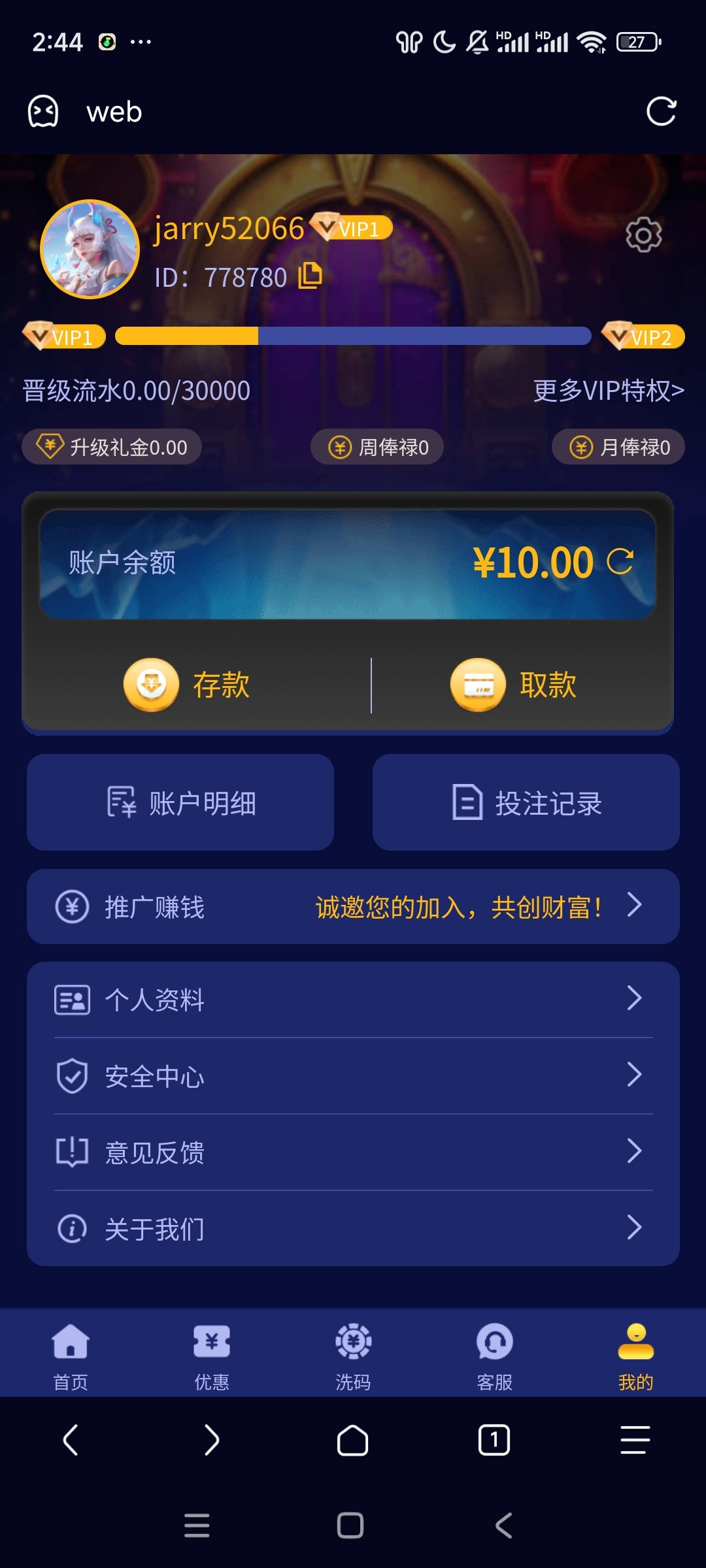The image size is (706, 1568).
Task: Open 投注记录 betting records
Action: (526, 802)
